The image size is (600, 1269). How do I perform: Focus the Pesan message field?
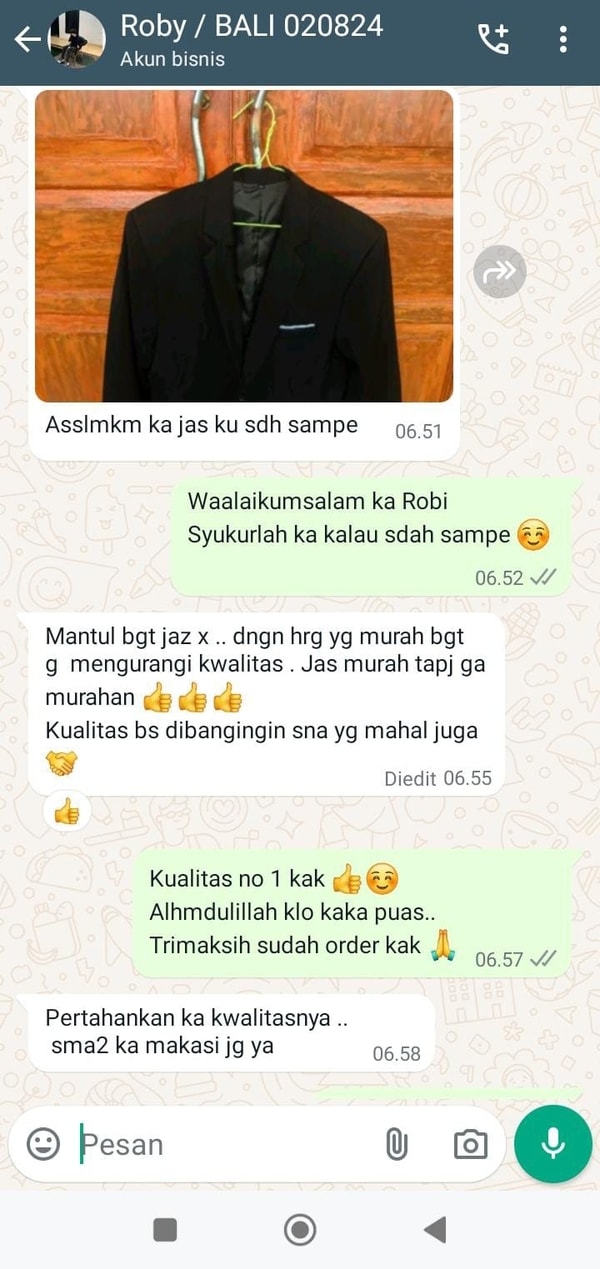tap(220, 1144)
